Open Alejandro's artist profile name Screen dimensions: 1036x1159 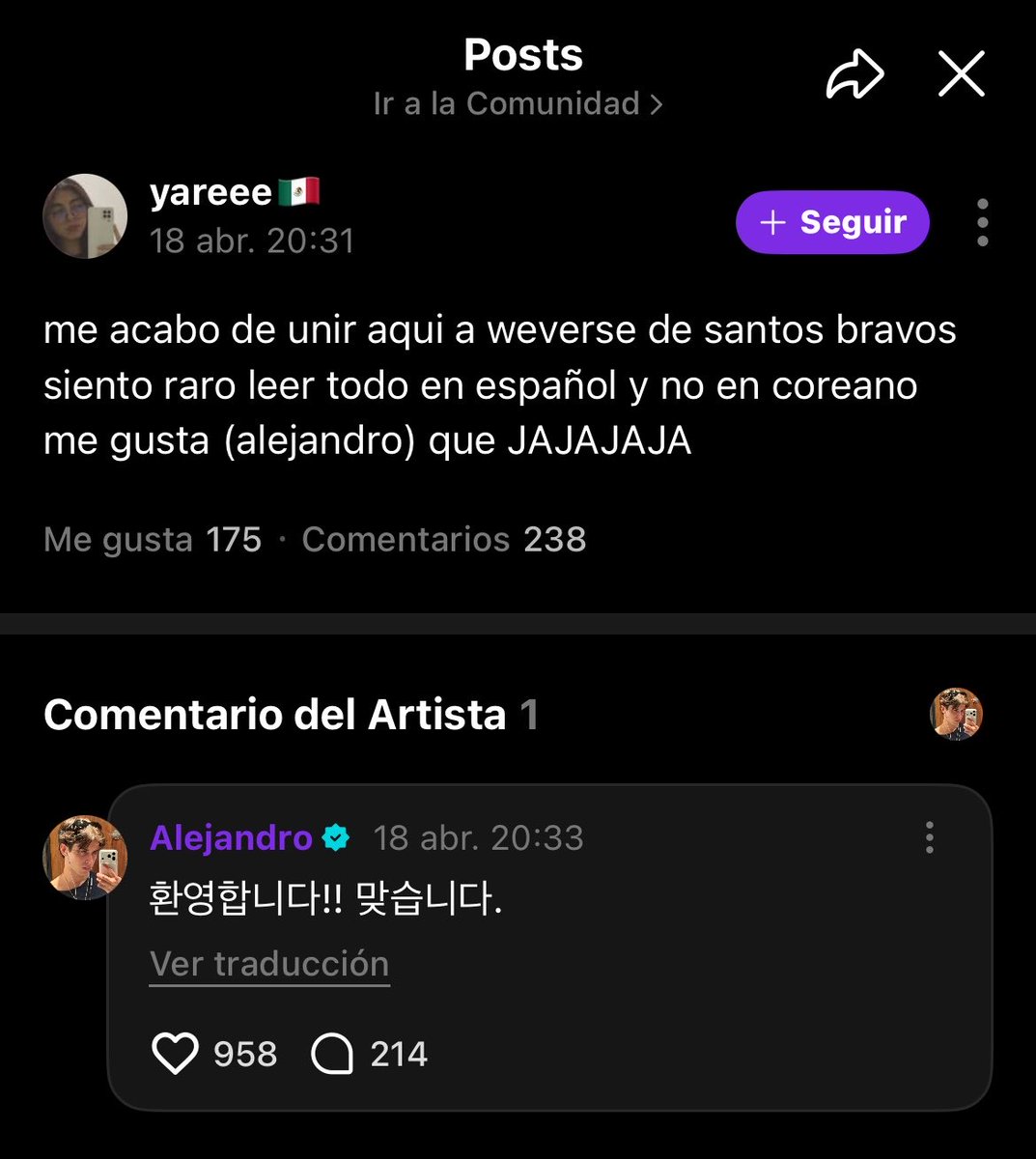click(232, 837)
